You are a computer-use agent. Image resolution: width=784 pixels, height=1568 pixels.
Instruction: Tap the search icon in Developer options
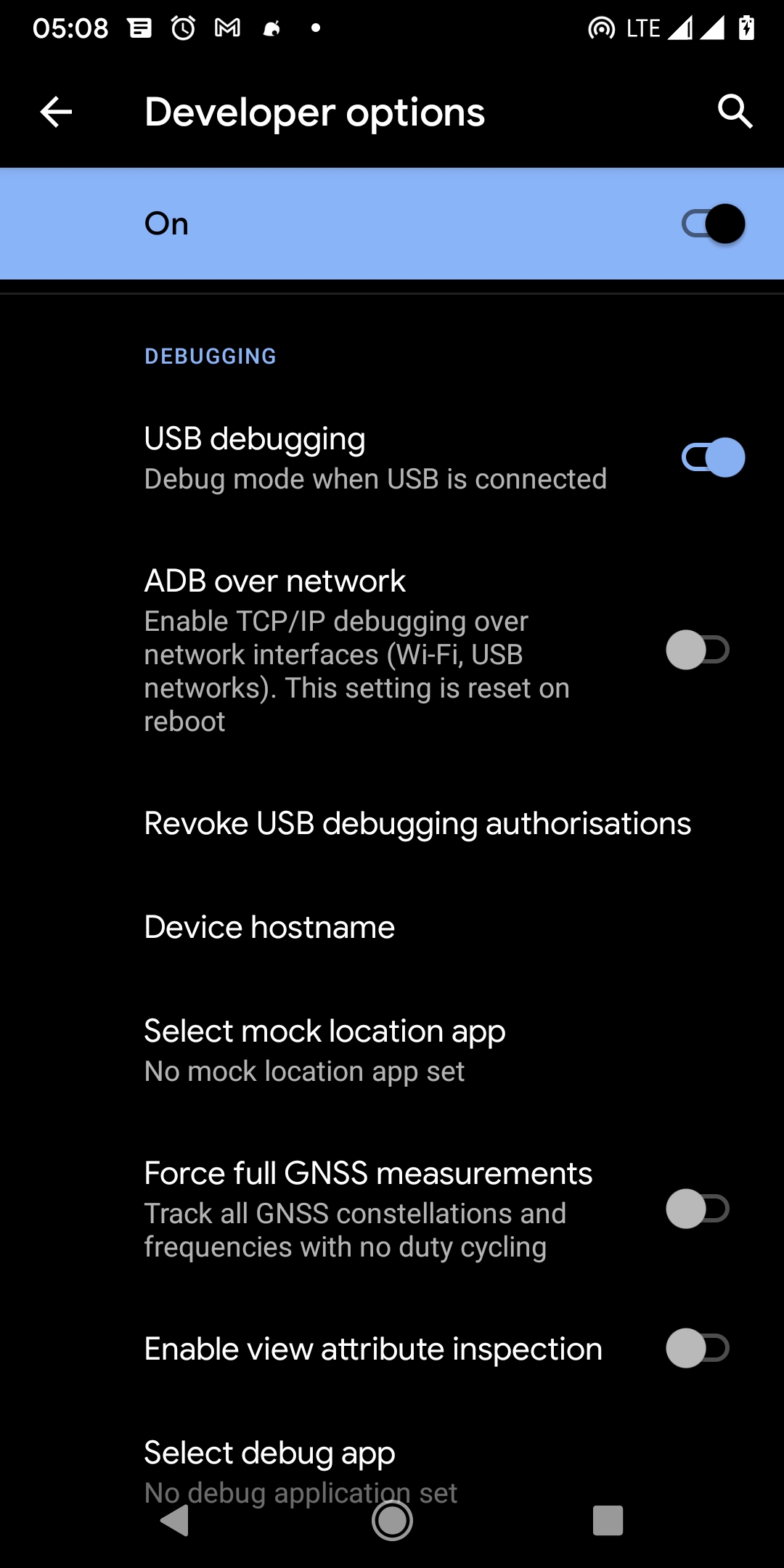pyautogui.click(x=735, y=111)
